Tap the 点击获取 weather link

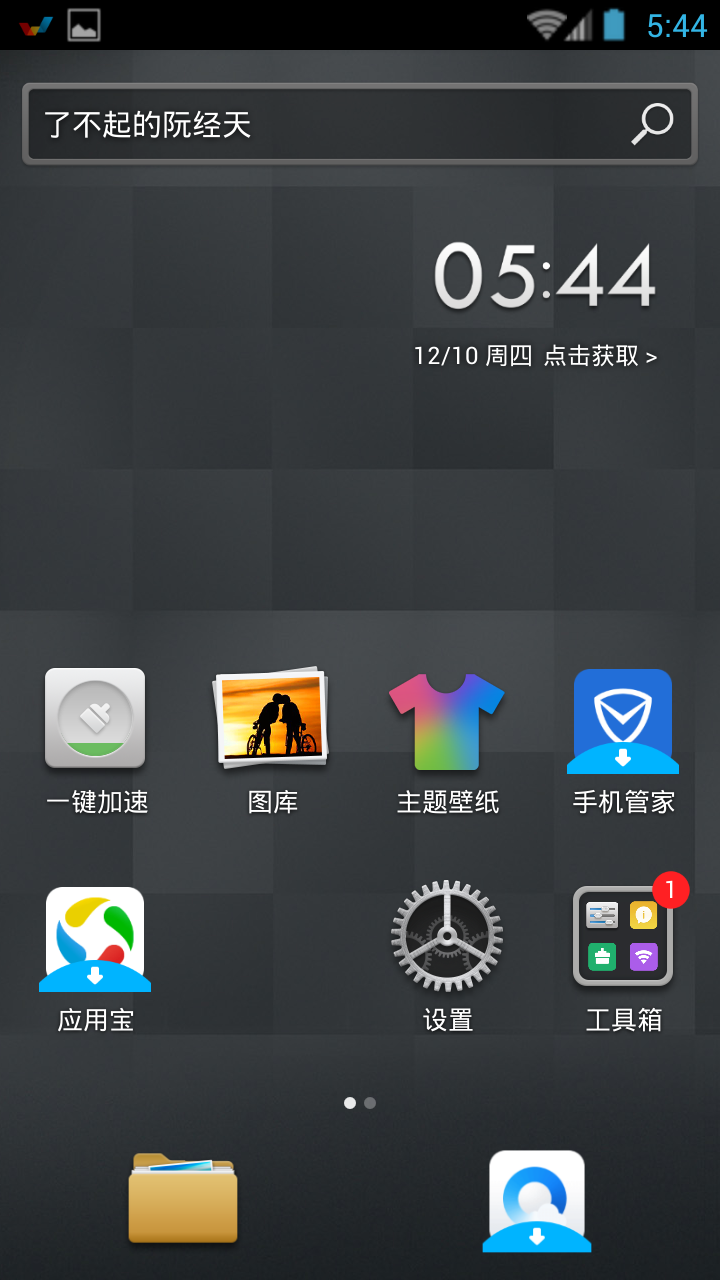pos(600,356)
